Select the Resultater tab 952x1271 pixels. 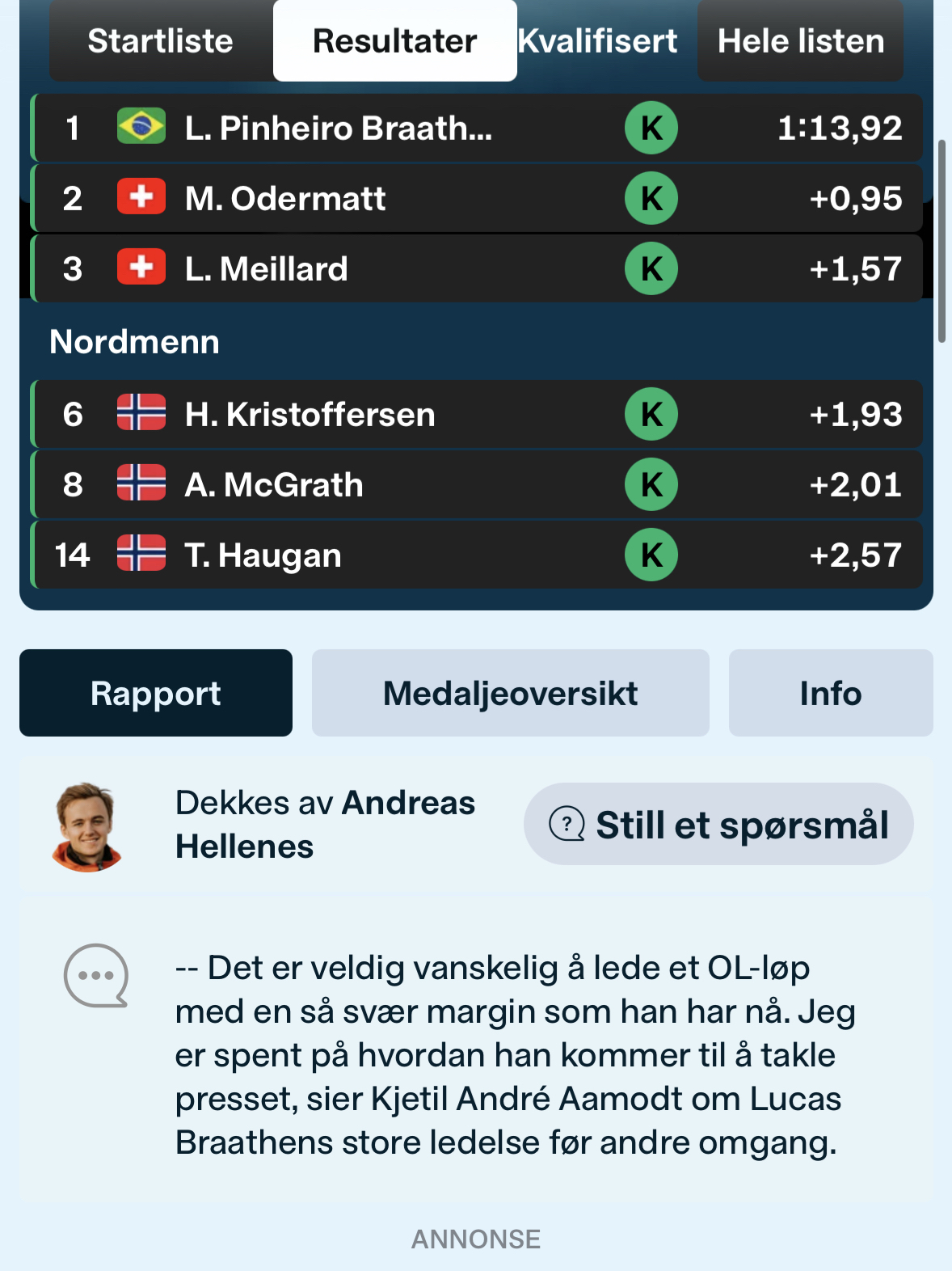[x=394, y=41]
